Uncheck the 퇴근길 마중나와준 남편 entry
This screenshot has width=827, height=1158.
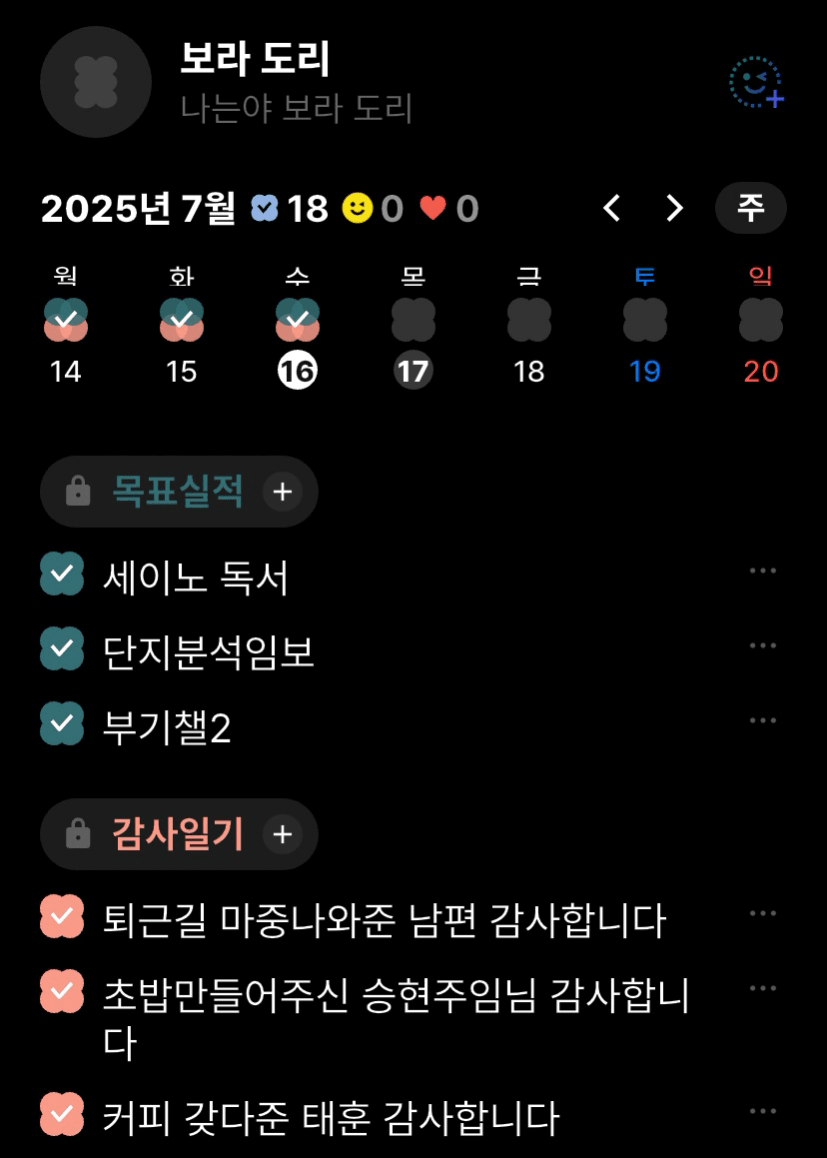(x=62, y=916)
